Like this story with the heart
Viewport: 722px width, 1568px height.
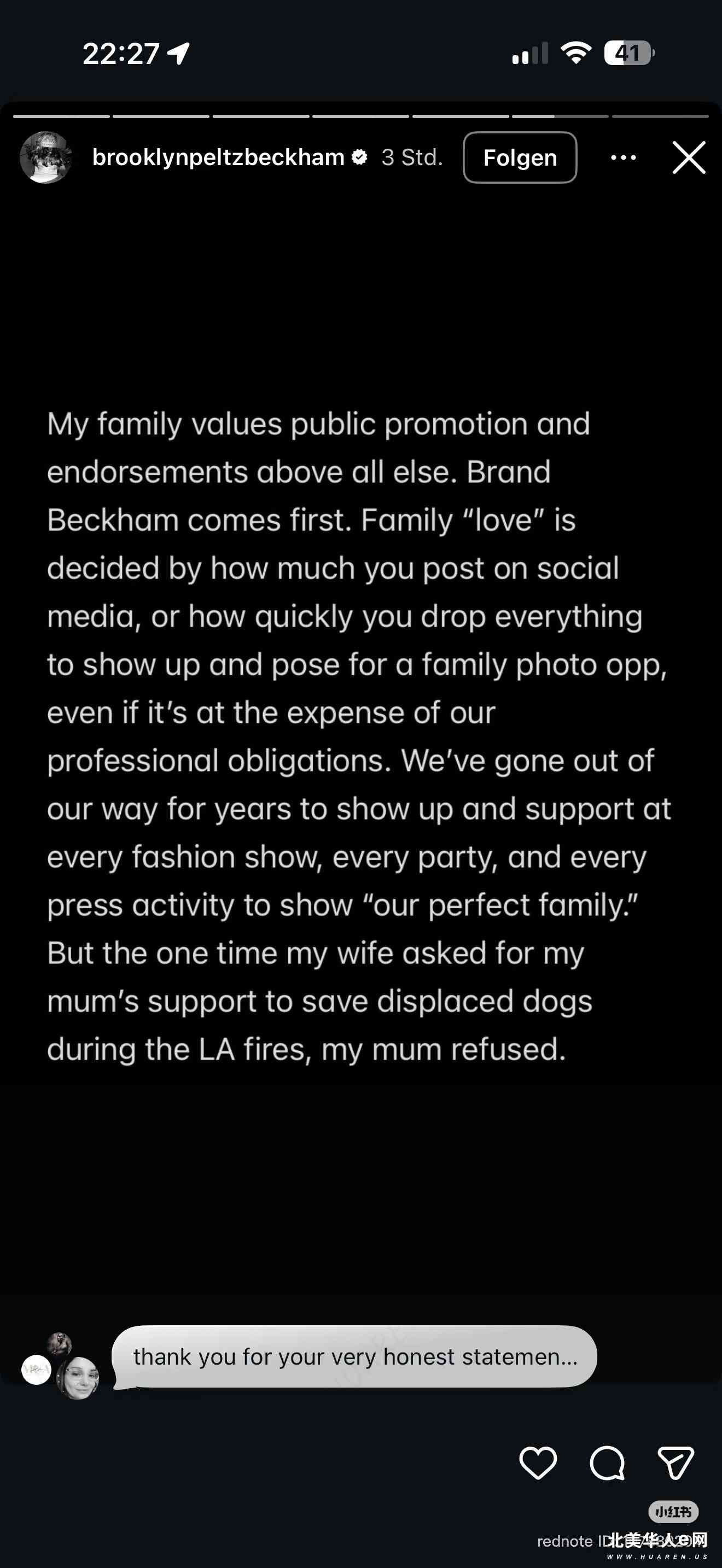tap(538, 1462)
